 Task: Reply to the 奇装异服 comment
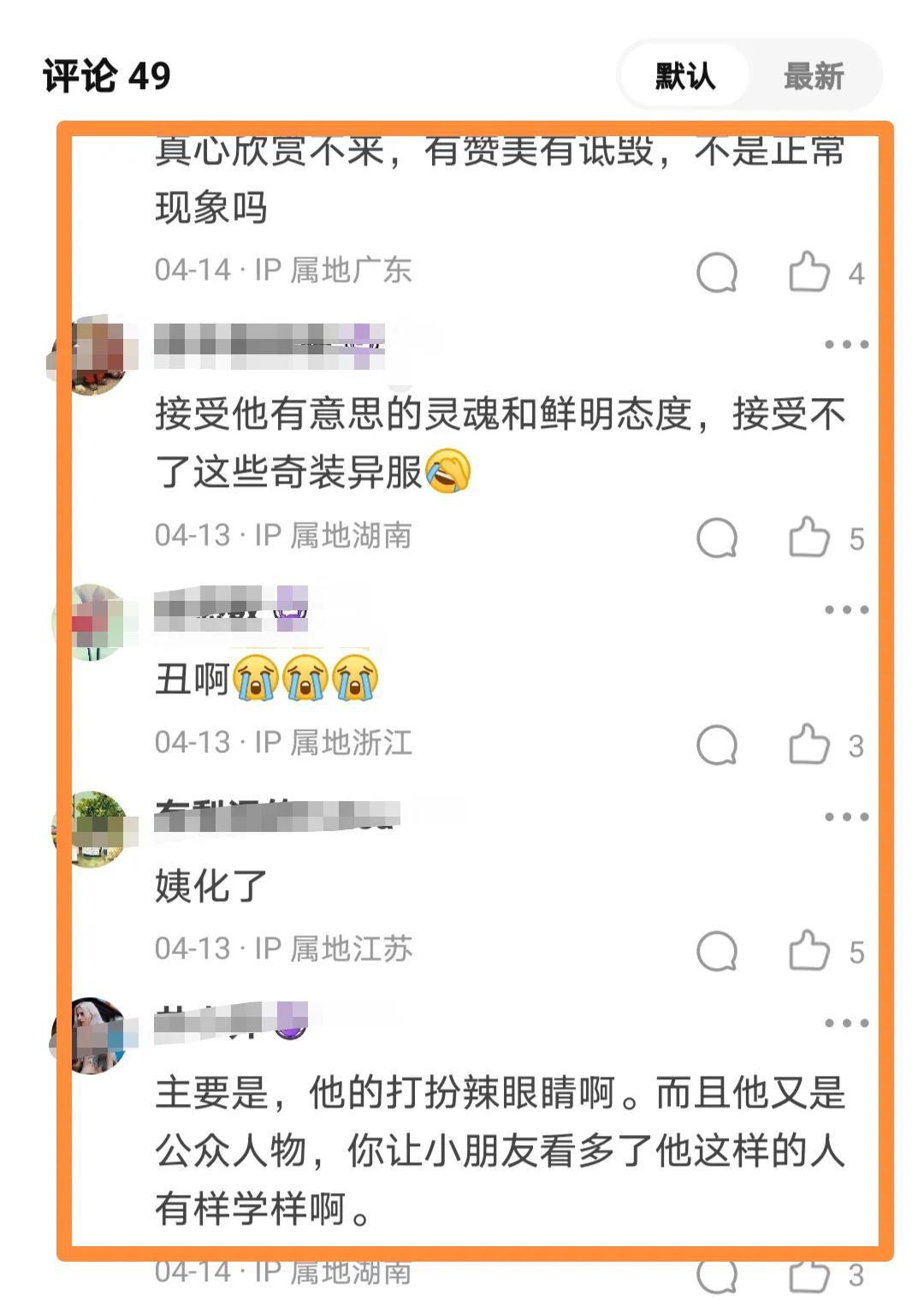click(717, 538)
